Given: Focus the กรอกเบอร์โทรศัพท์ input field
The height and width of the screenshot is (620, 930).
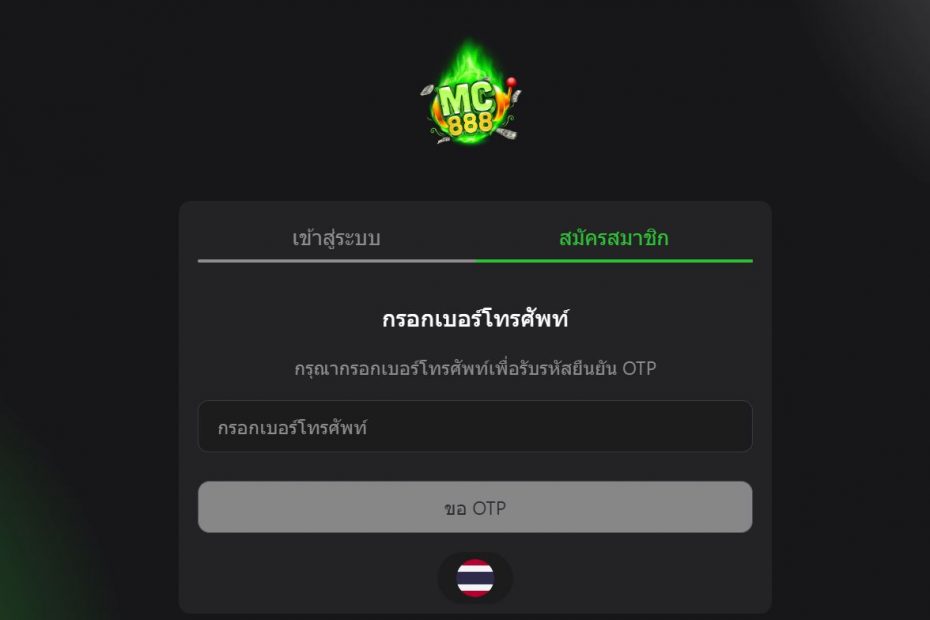Looking at the screenshot, I should pos(475,427).
